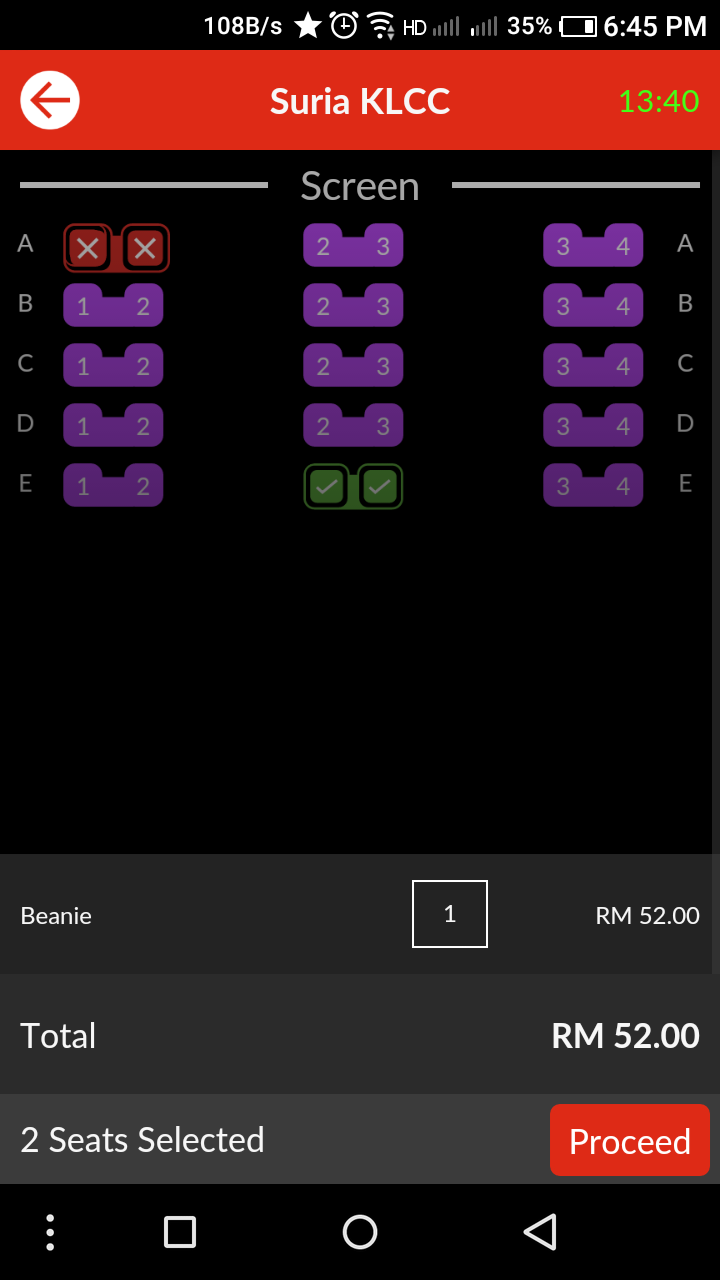Screen dimensions: 720x1280
Task: Pick twin seat 2-3 in row C
Action: (353, 366)
